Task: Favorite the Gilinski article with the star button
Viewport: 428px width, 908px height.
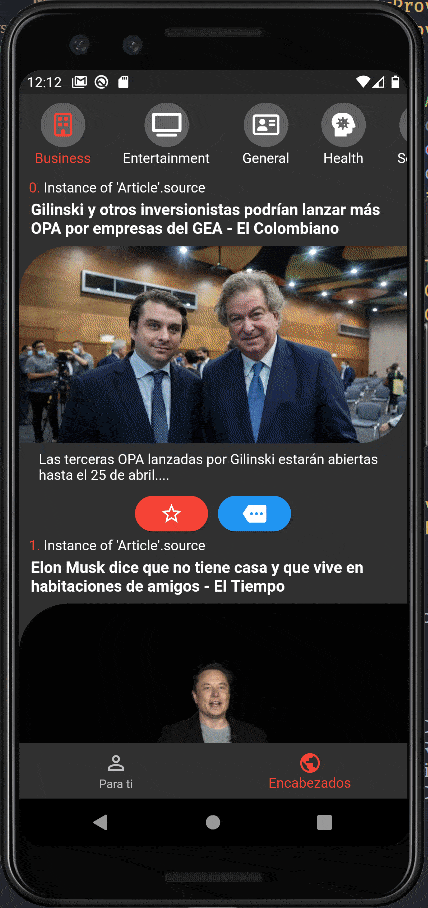Action: click(171, 514)
